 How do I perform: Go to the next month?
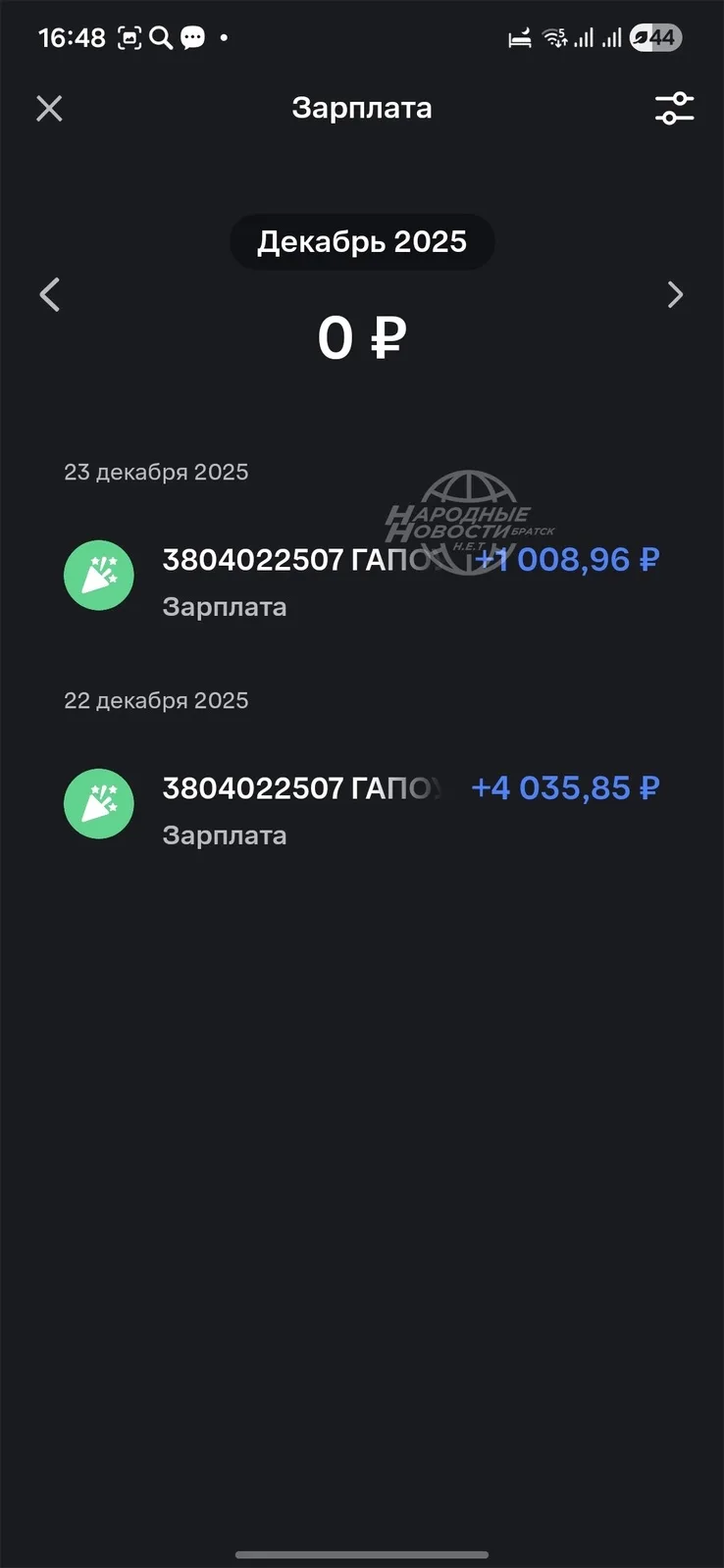coord(675,294)
